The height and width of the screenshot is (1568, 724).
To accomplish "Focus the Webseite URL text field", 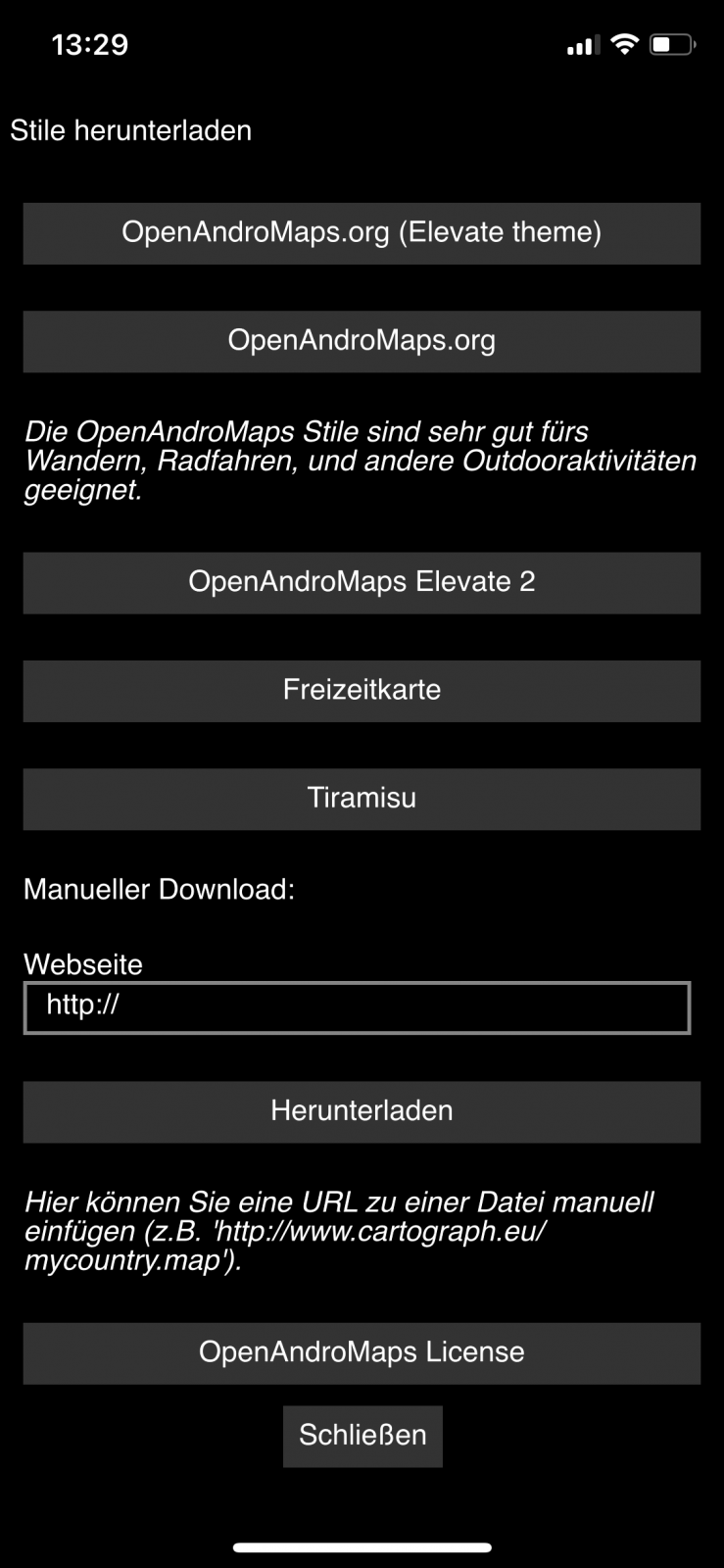I will [358, 1006].
